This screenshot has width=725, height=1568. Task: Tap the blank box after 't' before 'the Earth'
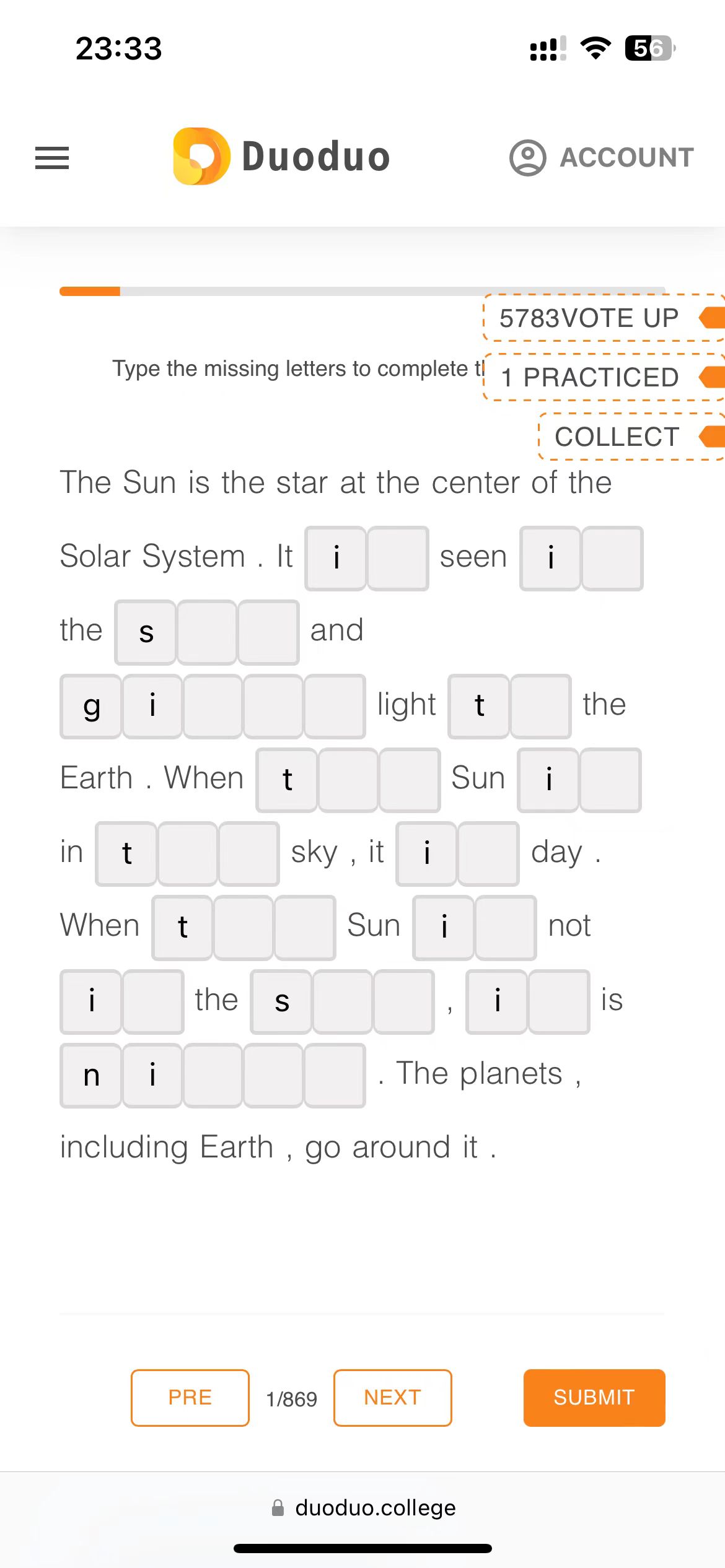coord(540,706)
